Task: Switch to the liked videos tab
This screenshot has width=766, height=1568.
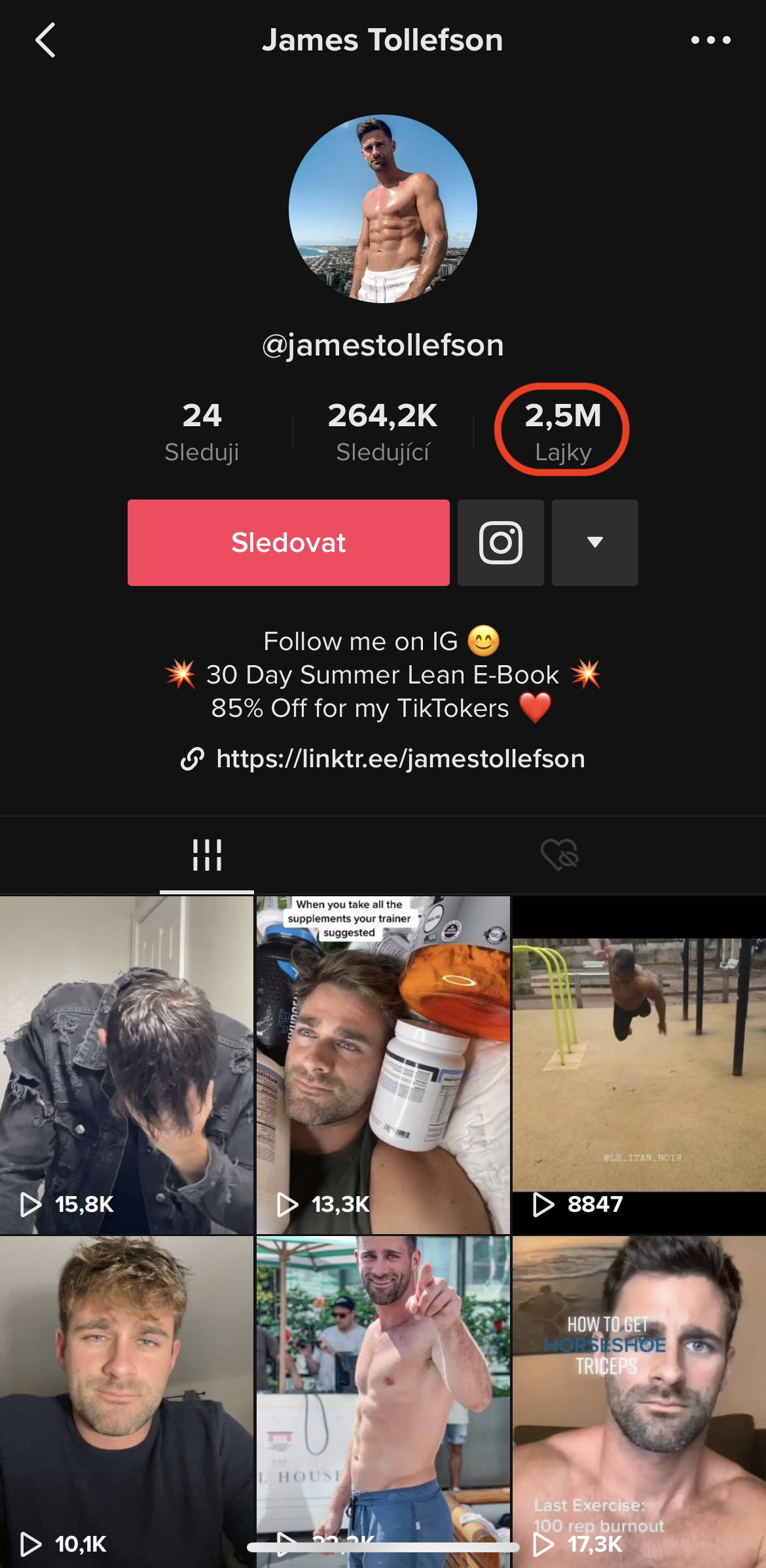Action: point(560,855)
